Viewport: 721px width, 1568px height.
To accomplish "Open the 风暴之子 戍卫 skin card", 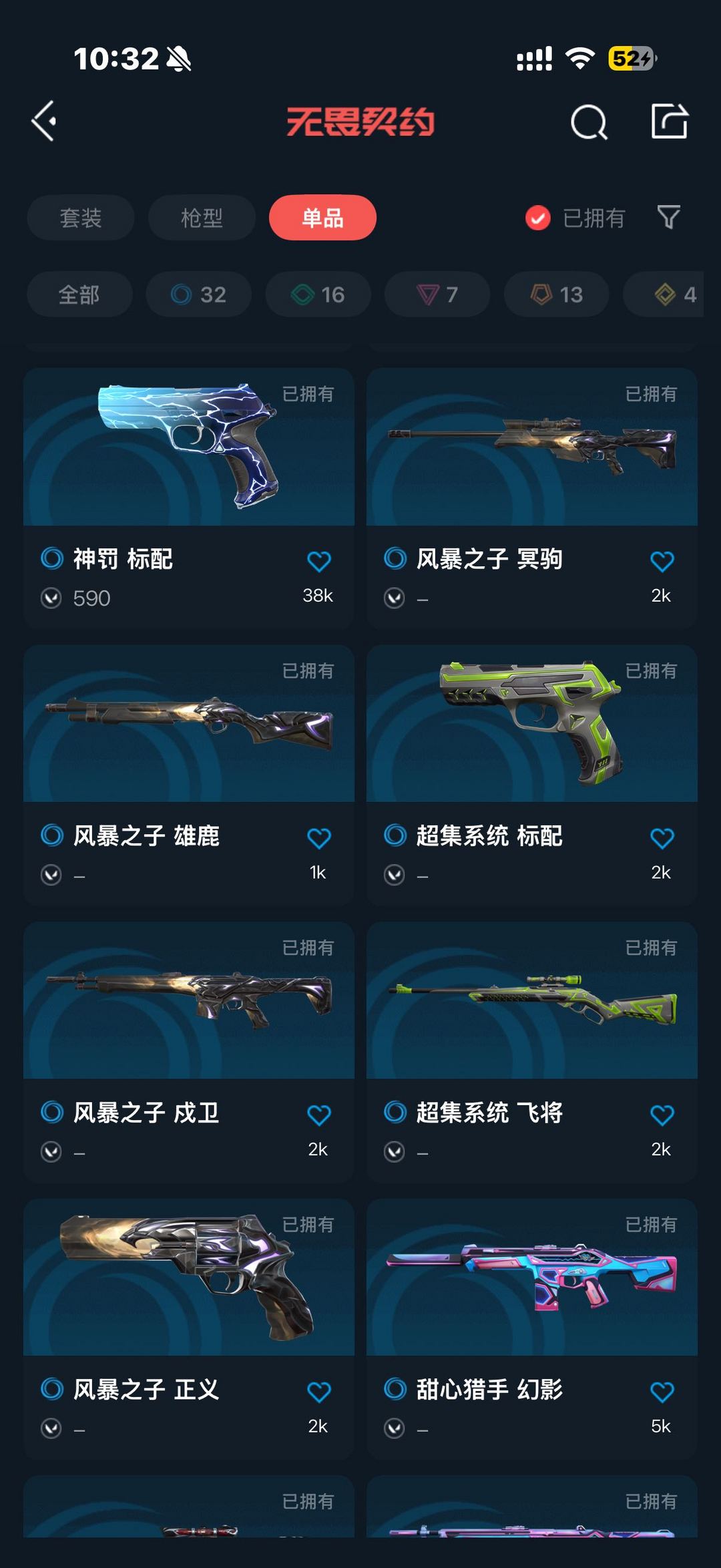I will tap(189, 1052).
